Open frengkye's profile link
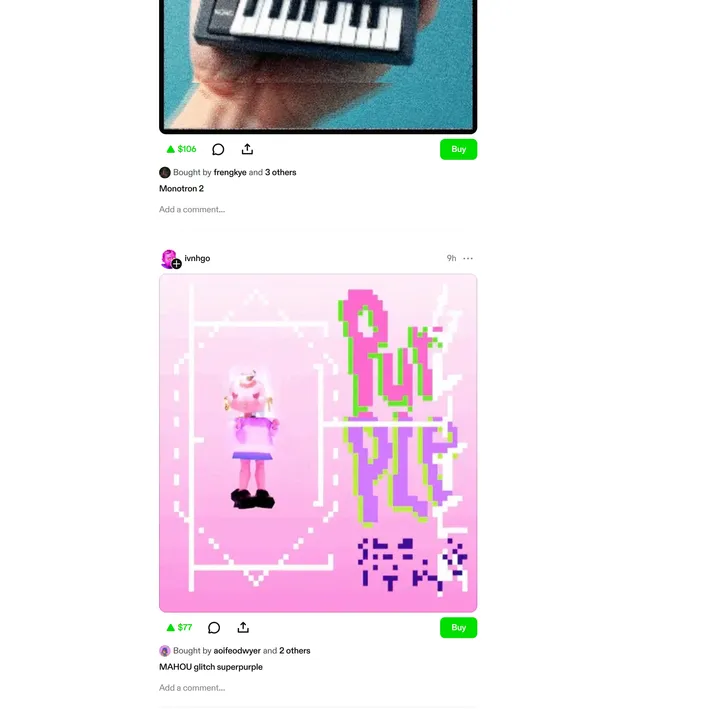 230,172
